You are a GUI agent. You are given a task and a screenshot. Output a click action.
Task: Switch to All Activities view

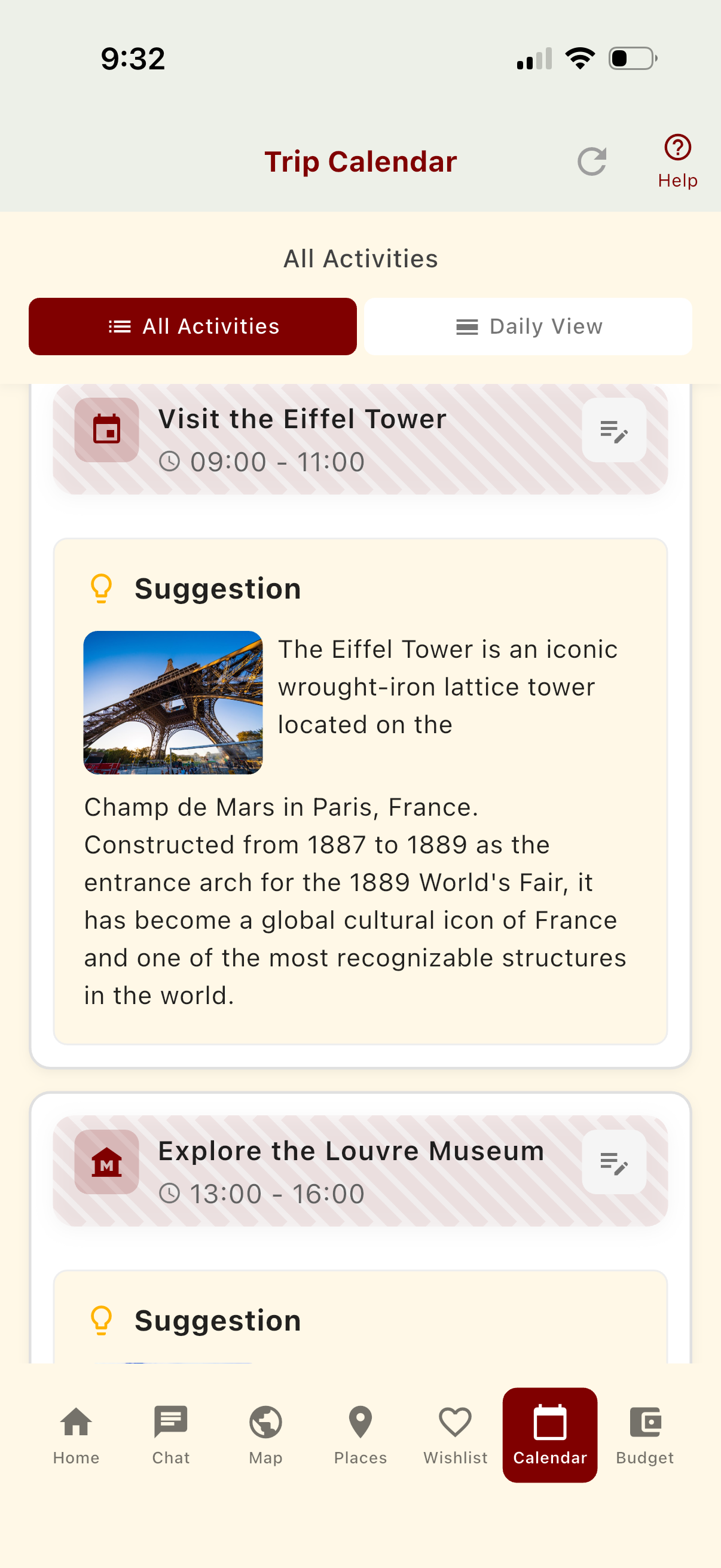tap(193, 327)
